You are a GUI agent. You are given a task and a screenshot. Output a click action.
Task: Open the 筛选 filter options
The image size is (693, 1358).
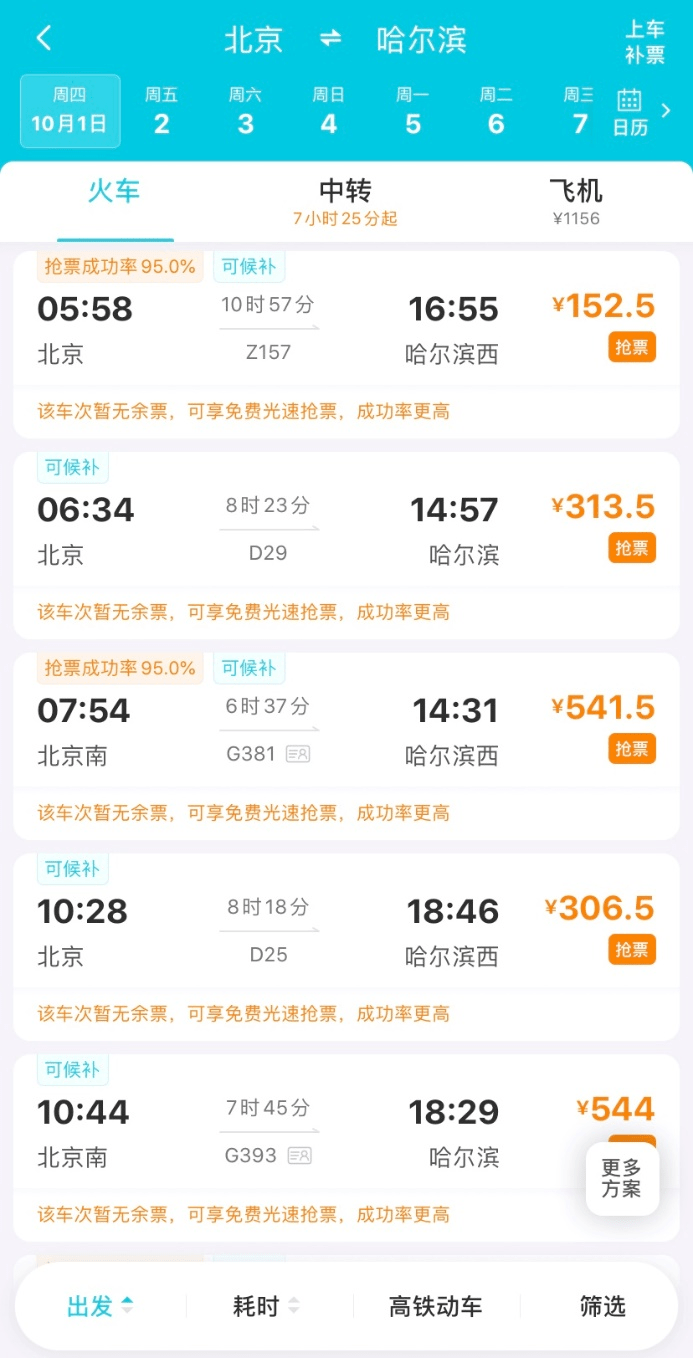tap(602, 1306)
